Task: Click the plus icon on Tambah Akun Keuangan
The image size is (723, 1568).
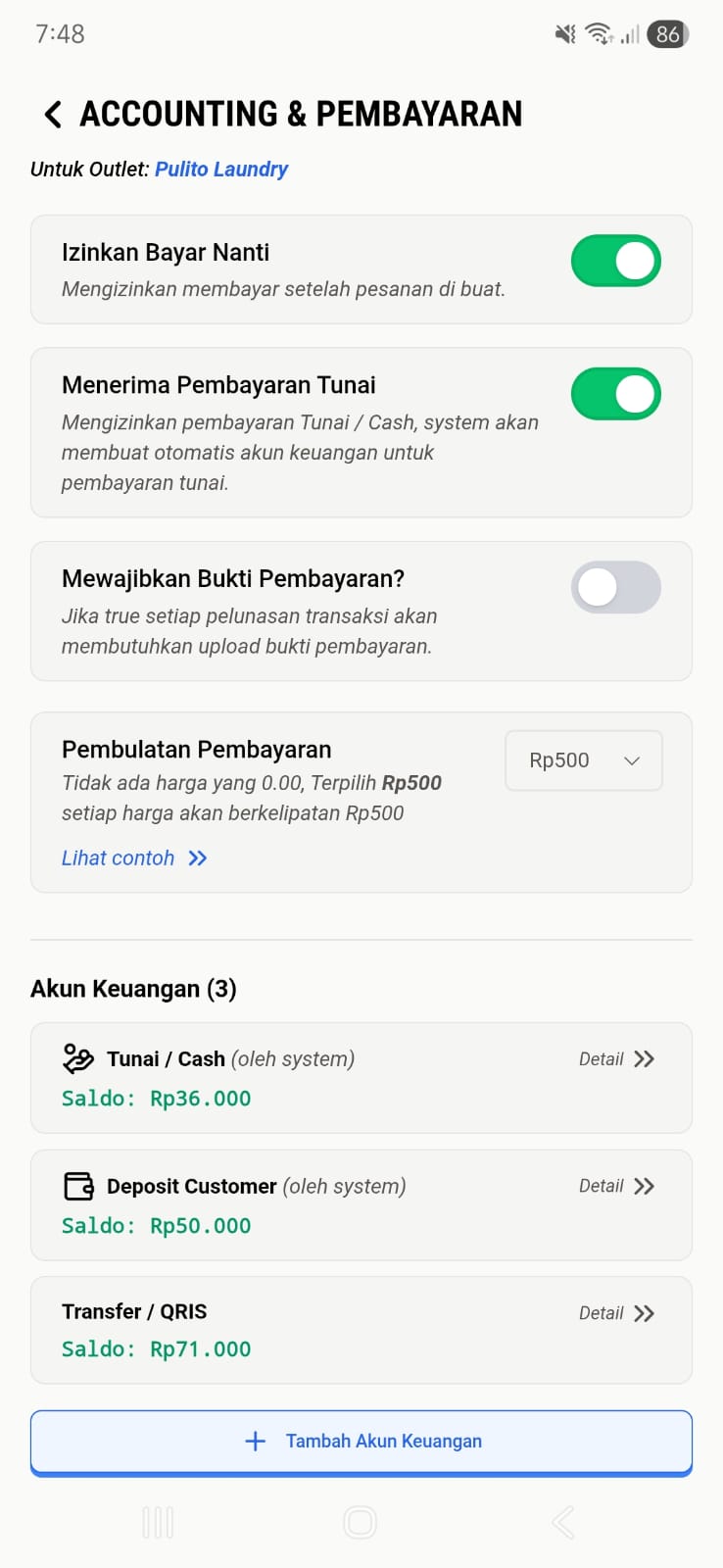Action: coord(255,1441)
